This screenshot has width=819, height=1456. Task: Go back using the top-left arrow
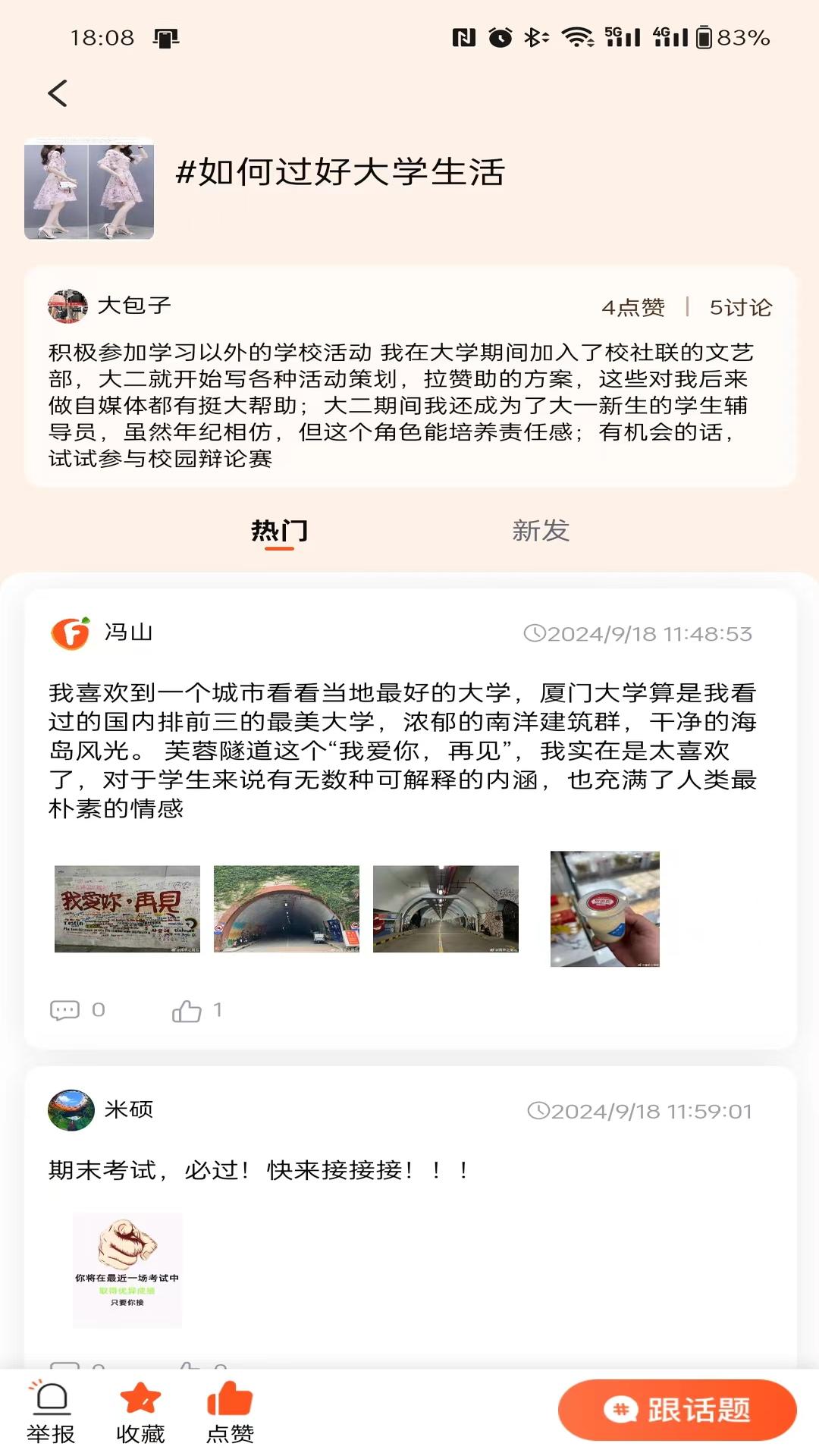click(58, 94)
